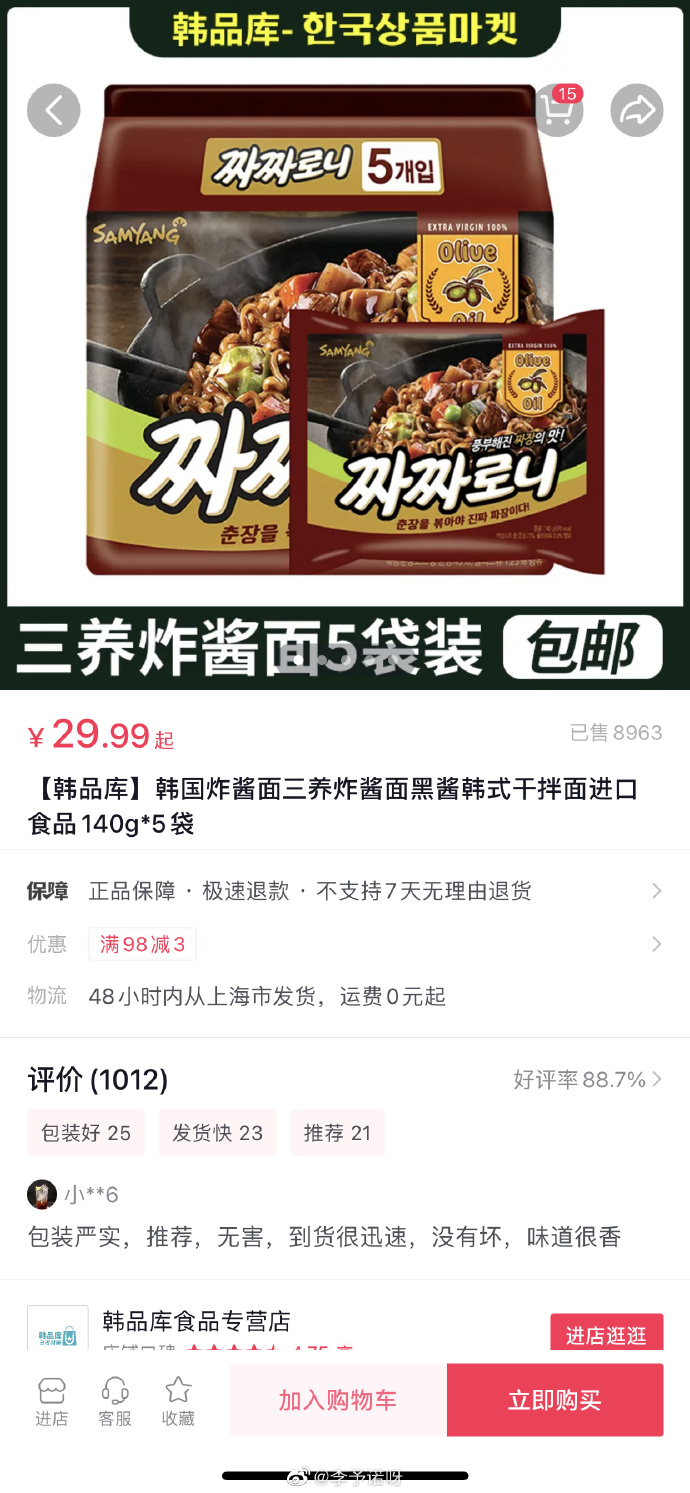Share this product
Screen dimensions: 690x1493
coord(637,110)
